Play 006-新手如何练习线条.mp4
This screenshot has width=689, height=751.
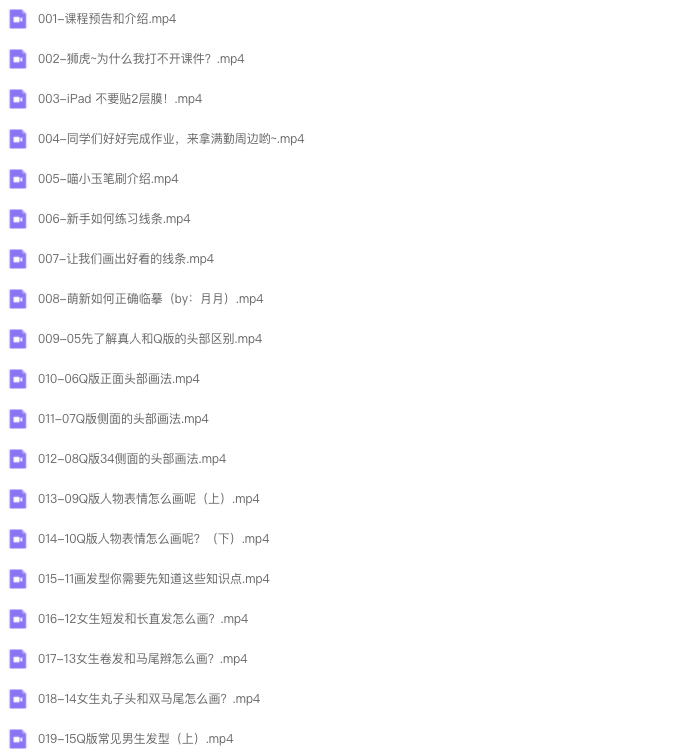point(114,219)
